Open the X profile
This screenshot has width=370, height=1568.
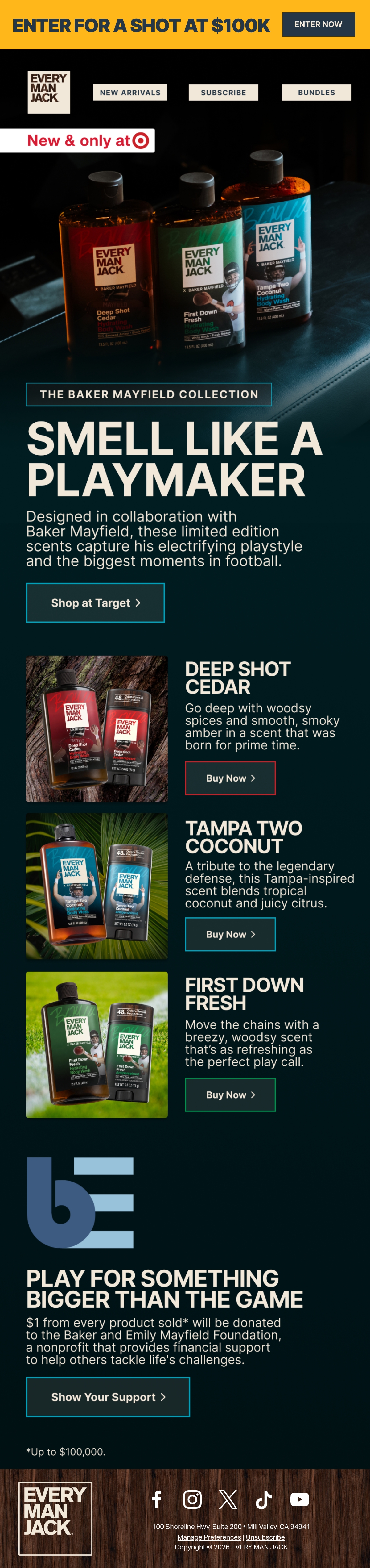coord(228,1499)
